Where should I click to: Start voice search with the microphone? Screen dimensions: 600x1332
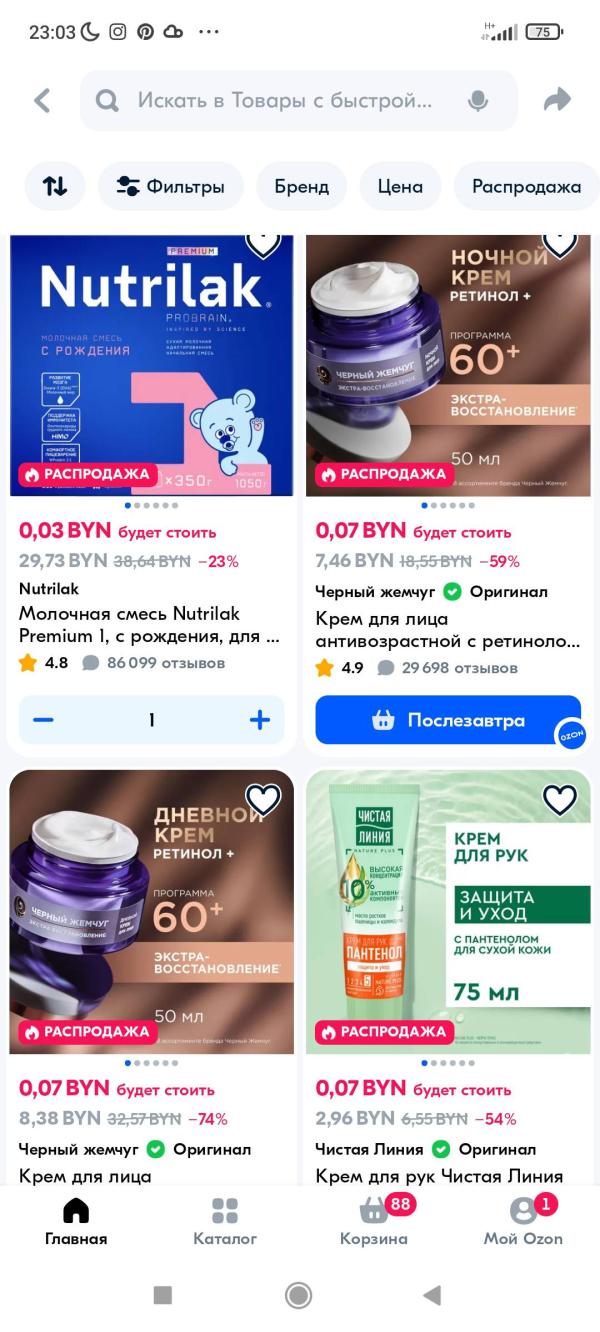(x=478, y=100)
